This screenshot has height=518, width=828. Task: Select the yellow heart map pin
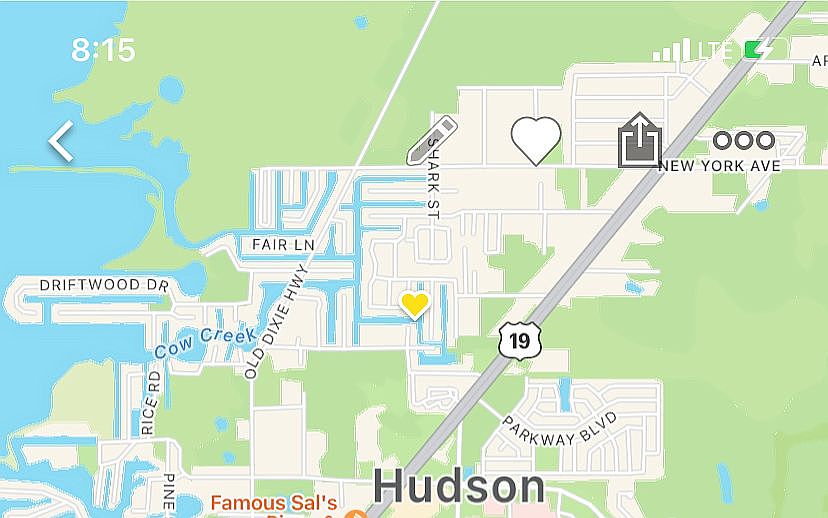point(415,304)
